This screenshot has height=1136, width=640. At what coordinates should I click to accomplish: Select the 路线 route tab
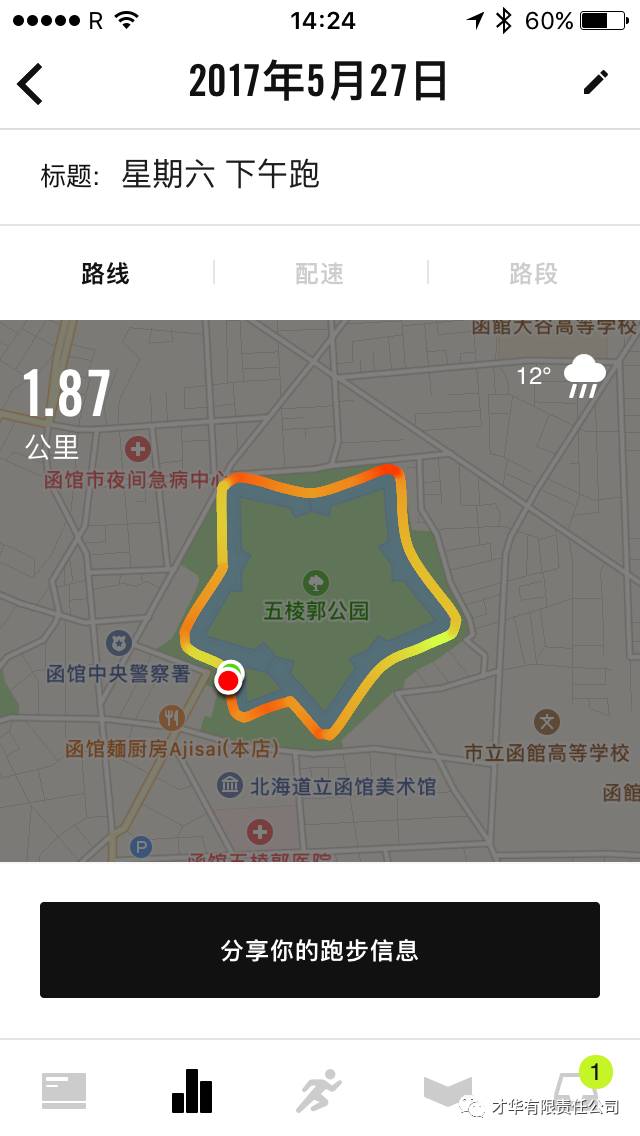[105, 274]
